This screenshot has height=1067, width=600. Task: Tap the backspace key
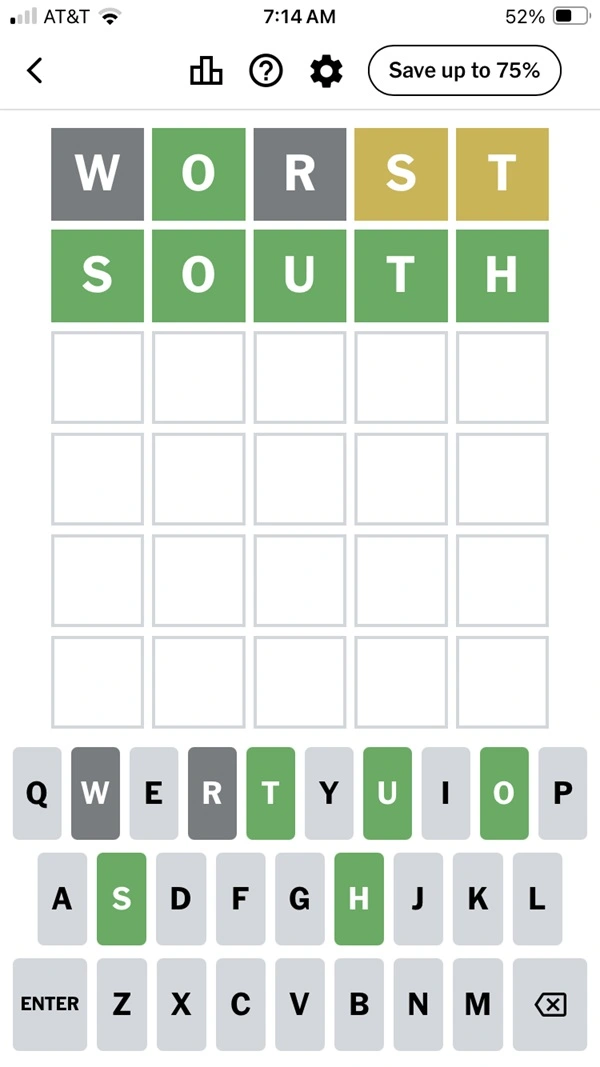click(x=550, y=1004)
